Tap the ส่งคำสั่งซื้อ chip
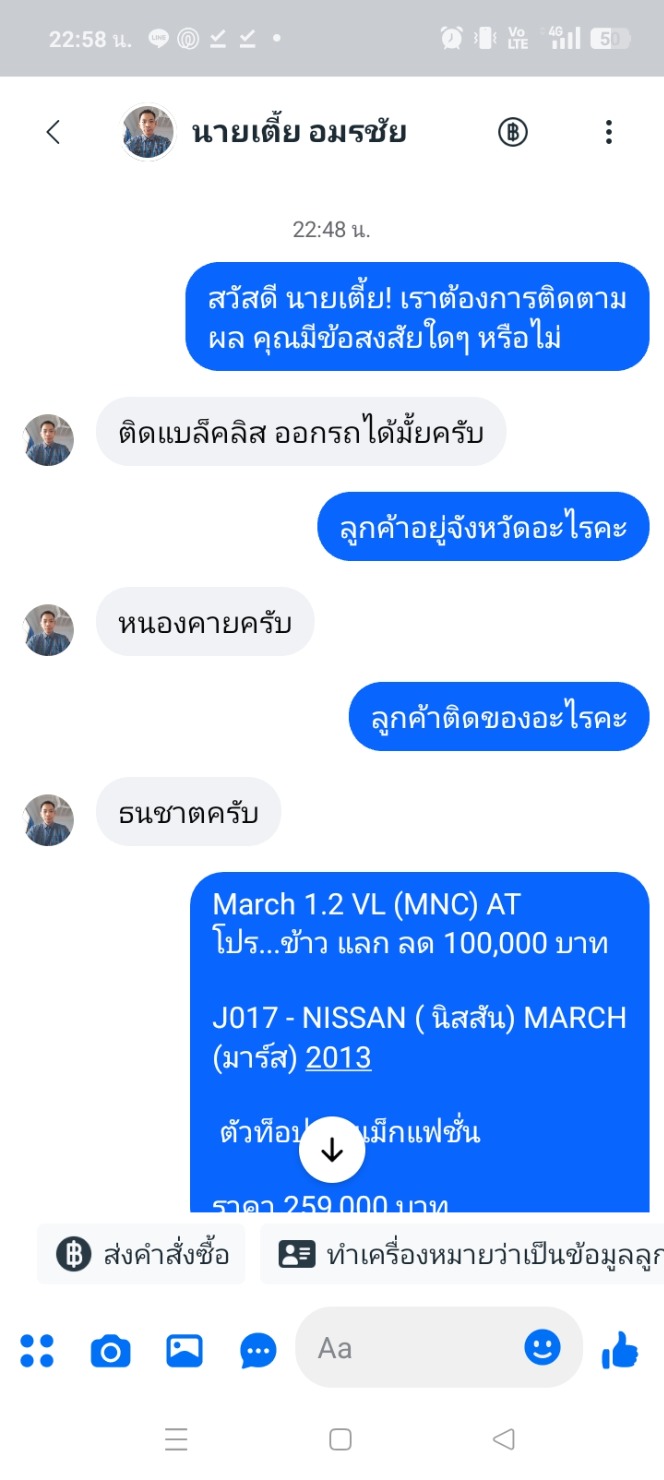Viewport: 664px width, 1480px height. 142,1254
